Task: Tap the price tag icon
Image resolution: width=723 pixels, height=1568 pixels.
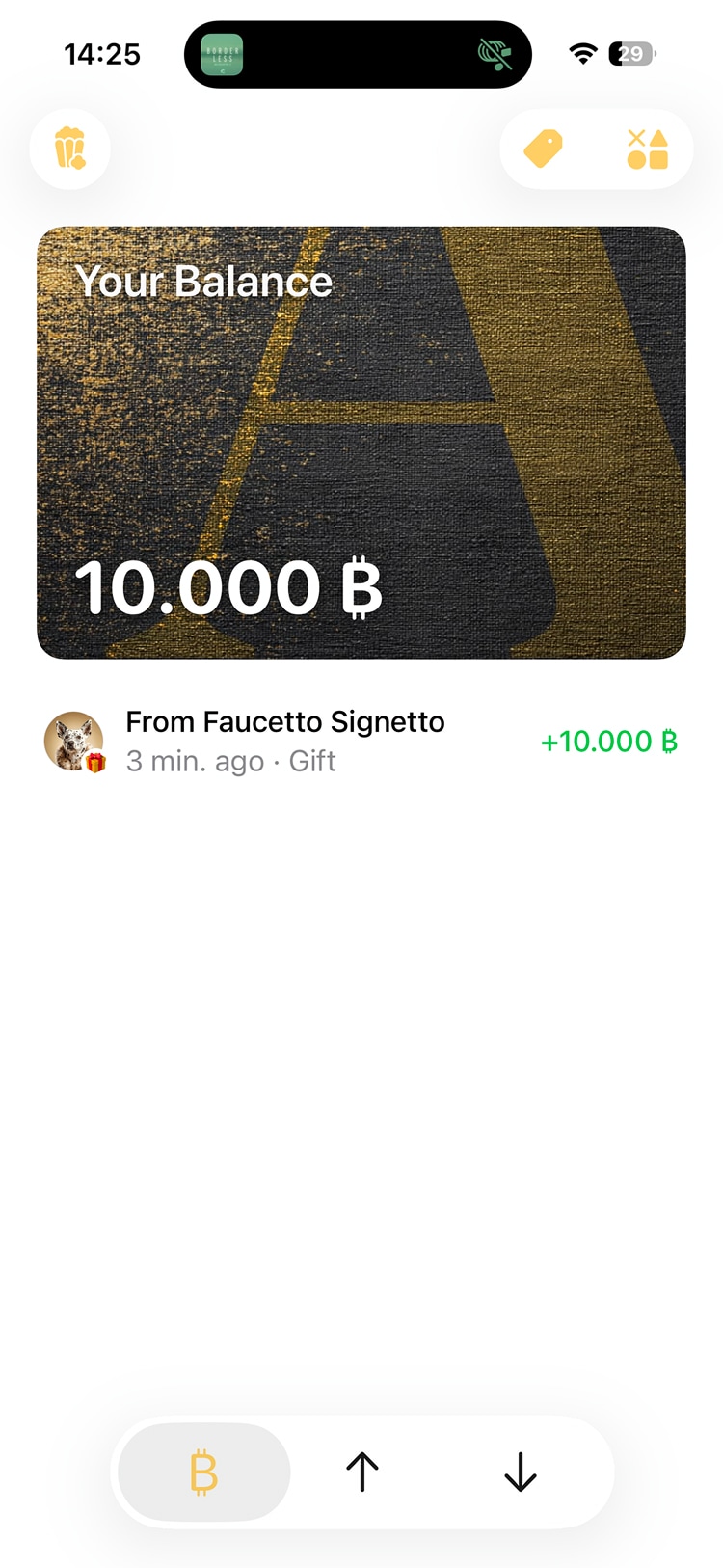Action: tap(544, 149)
